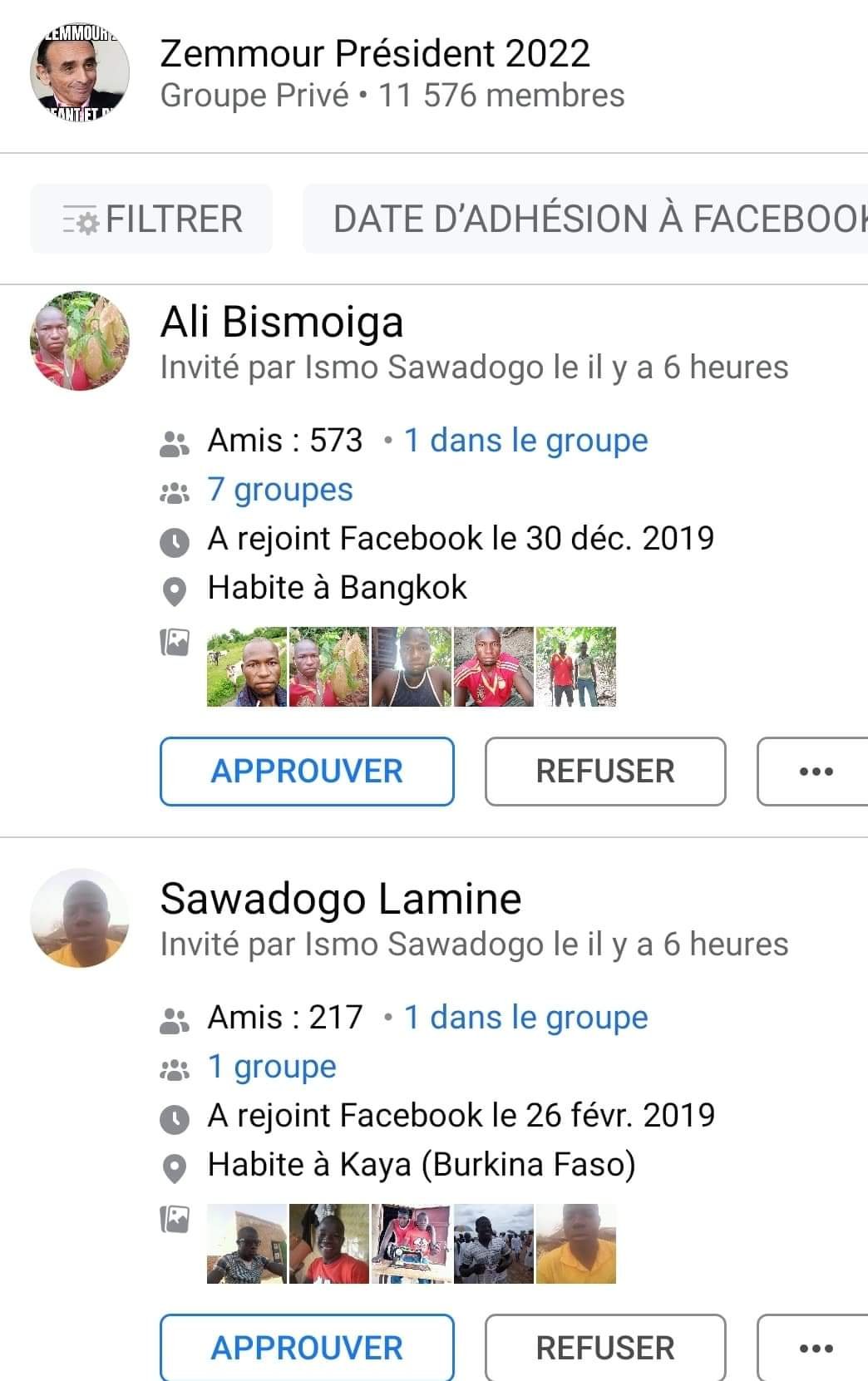View Ali Bismoiga's profile

point(282,323)
